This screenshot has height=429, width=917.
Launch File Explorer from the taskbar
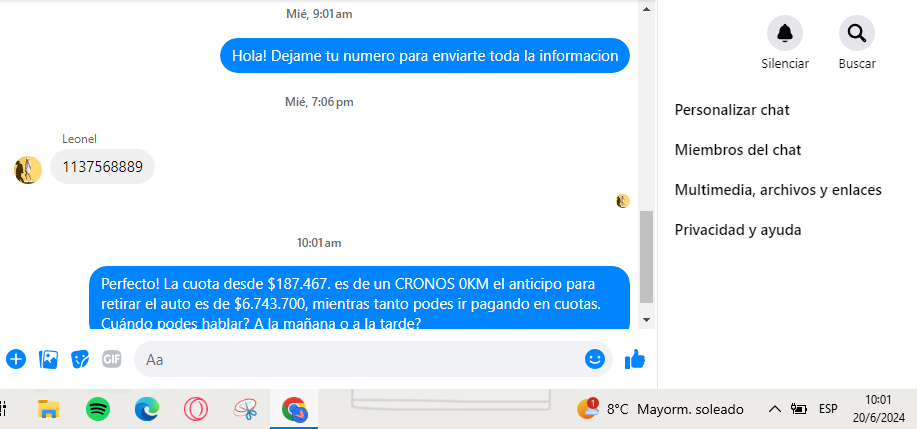pos(49,409)
